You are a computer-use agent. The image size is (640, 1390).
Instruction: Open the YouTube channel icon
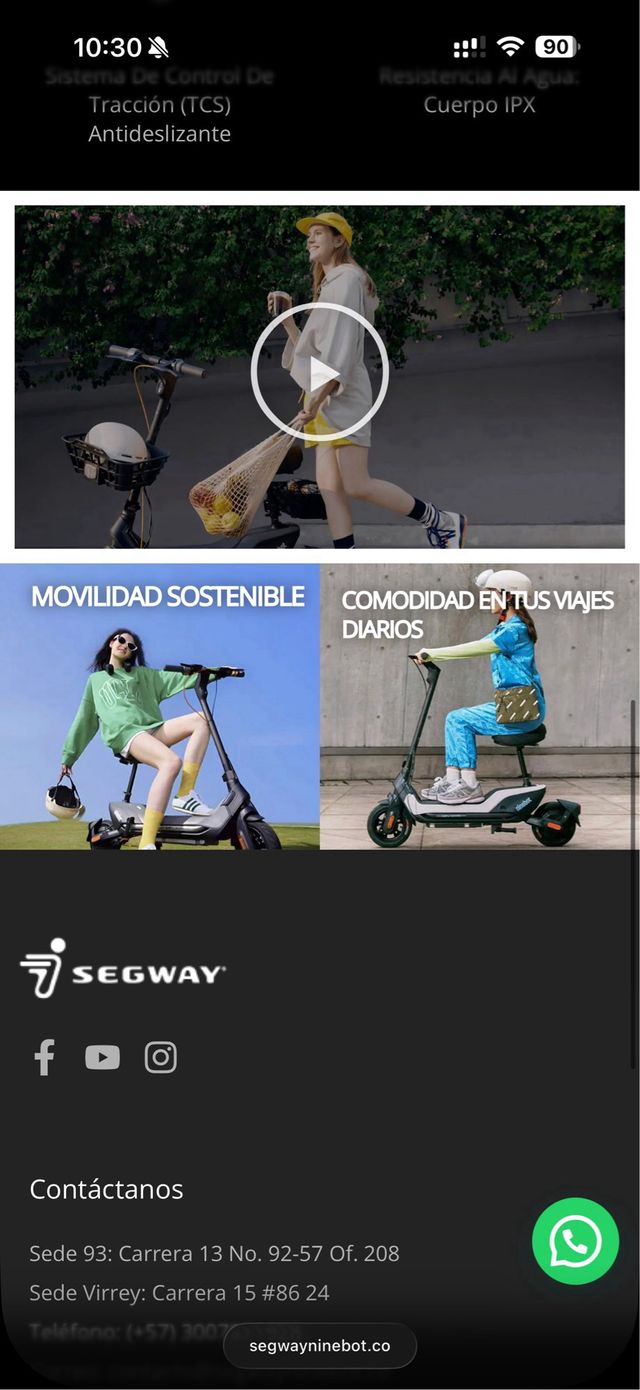coord(102,1057)
